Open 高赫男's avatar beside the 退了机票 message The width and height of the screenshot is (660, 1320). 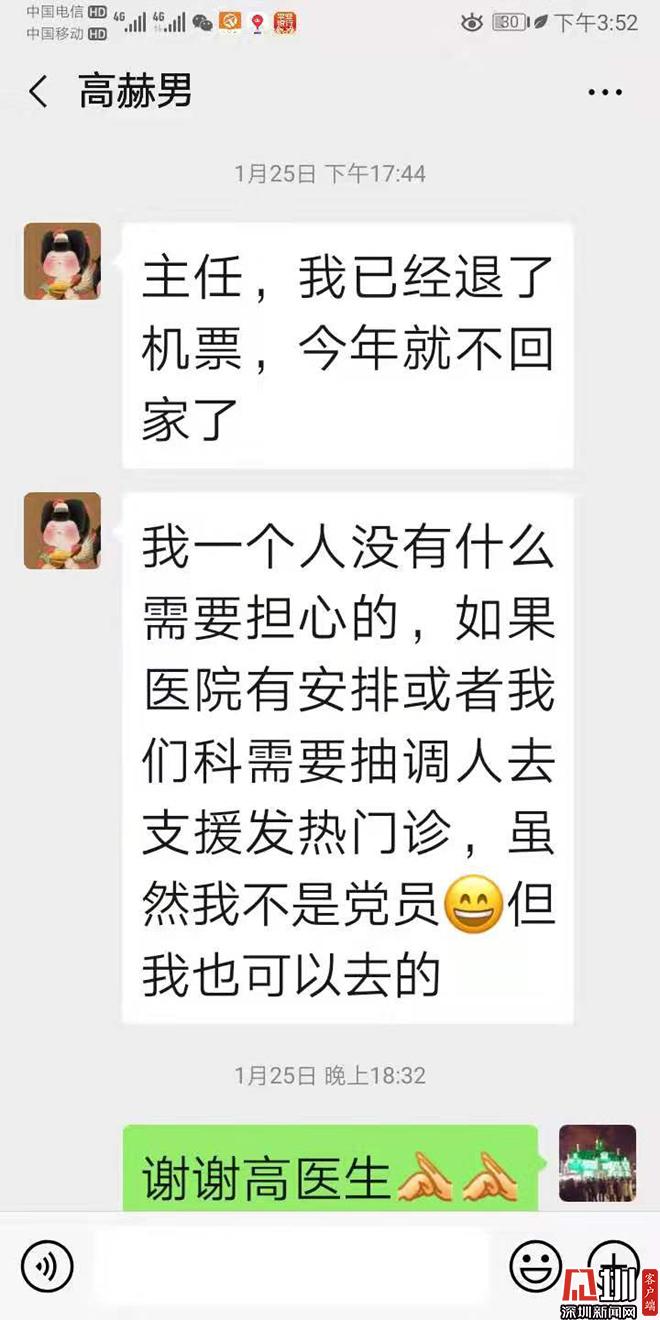click(62, 261)
